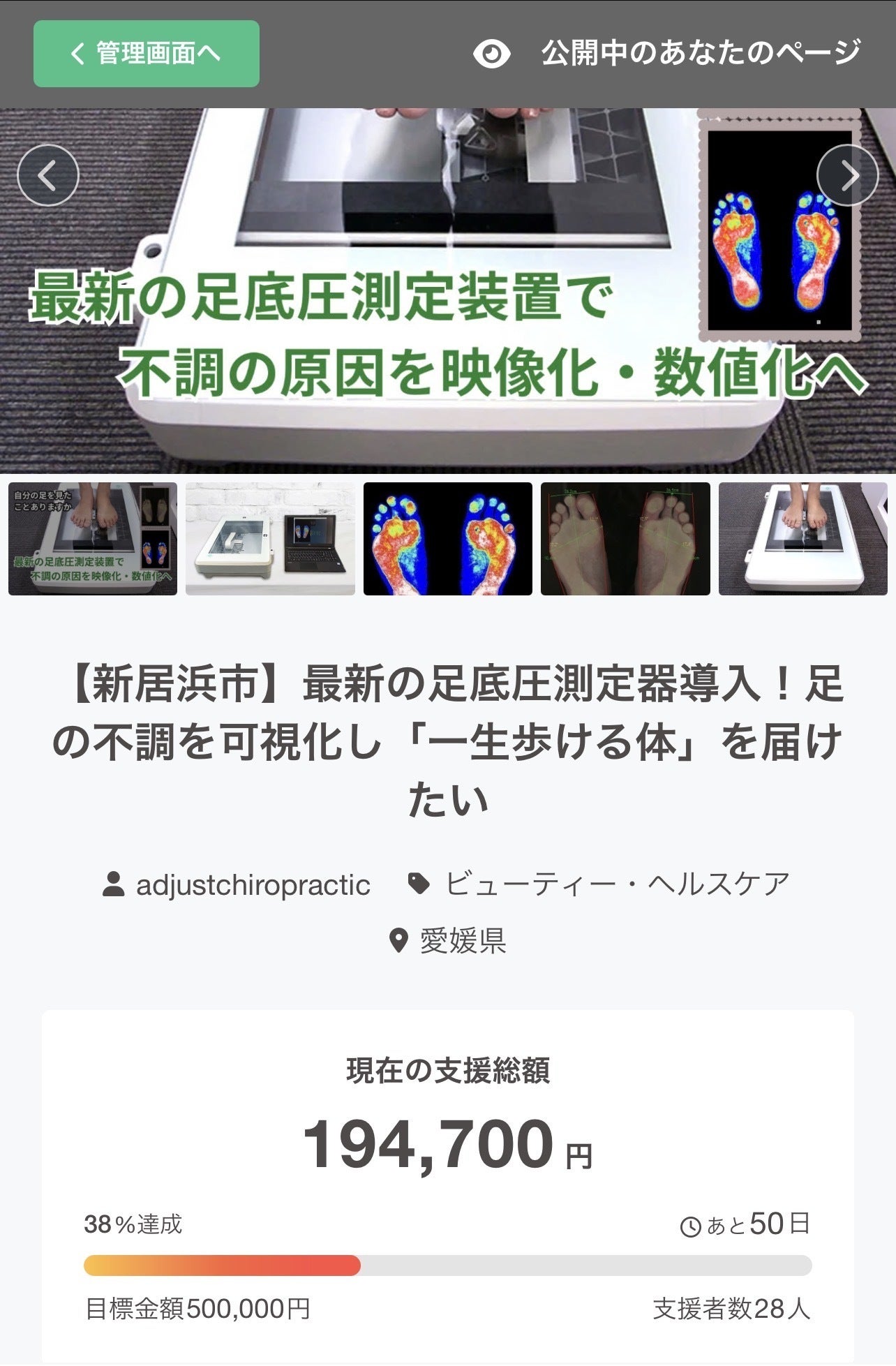Select first thumbnail with green caption text
The image size is (896, 1366).
[x=93, y=538]
